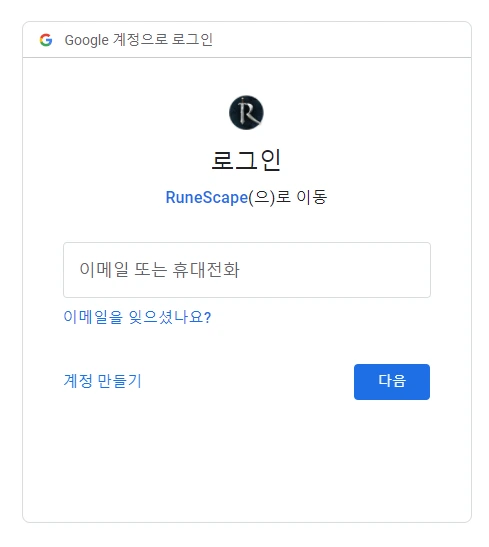Screen dimensions: 489x547
Task: Open the RuneScape app link
Action: pos(206,197)
